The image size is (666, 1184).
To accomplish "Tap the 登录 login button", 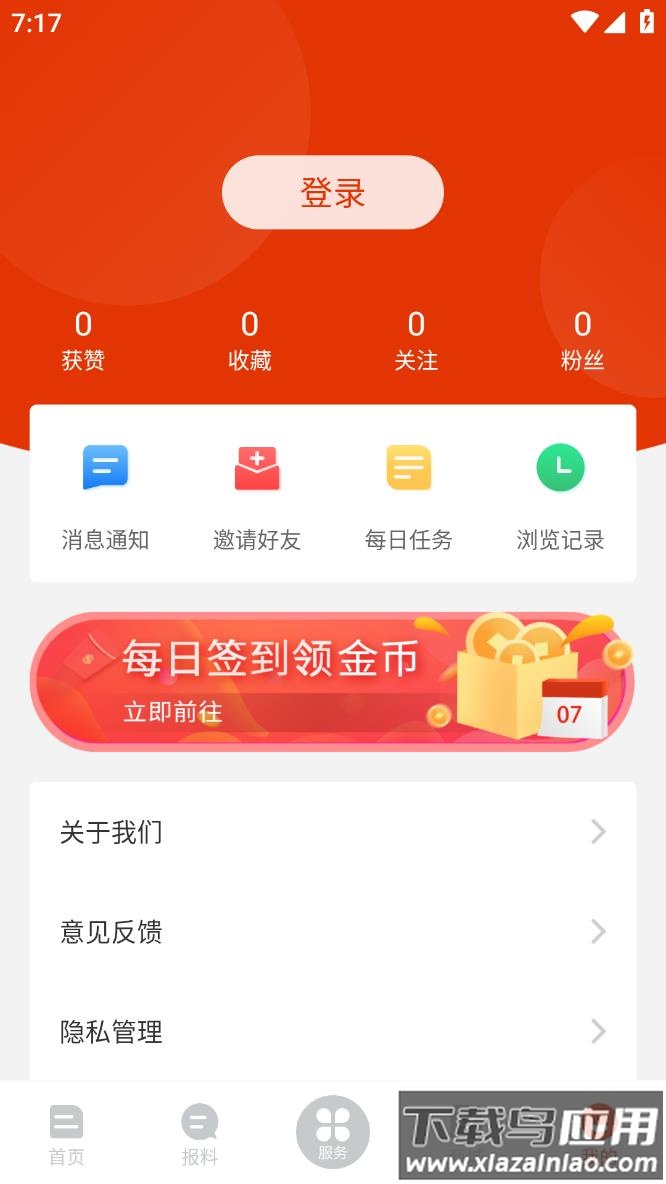I will (332, 192).
